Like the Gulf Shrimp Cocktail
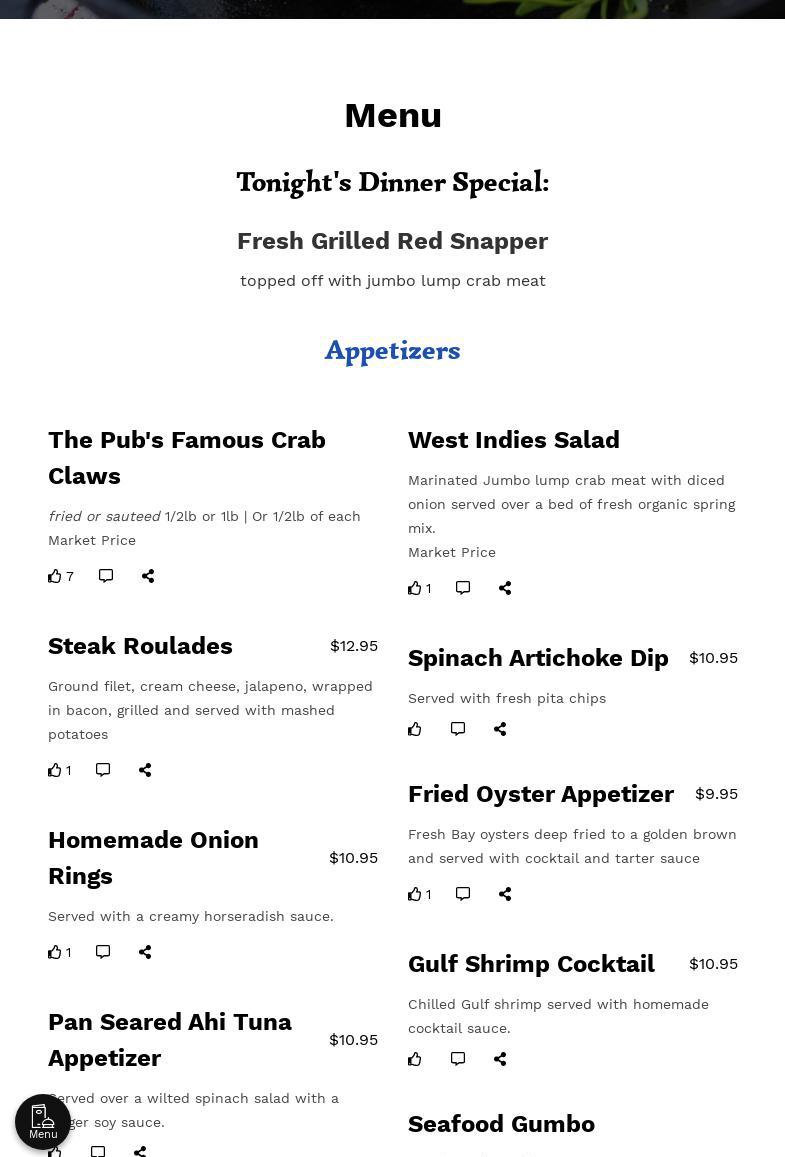785x1157 pixels. [x=415, y=1059]
